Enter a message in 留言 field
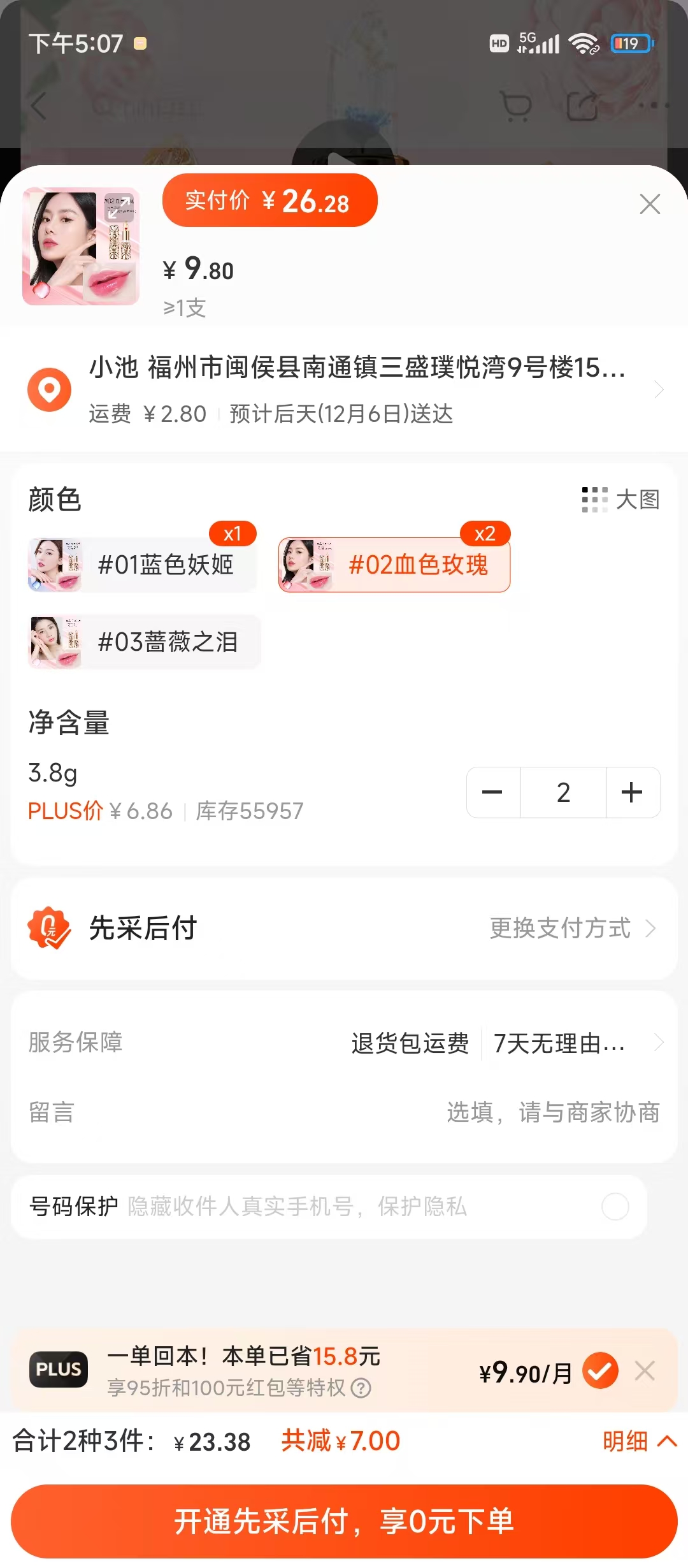 (552, 1112)
